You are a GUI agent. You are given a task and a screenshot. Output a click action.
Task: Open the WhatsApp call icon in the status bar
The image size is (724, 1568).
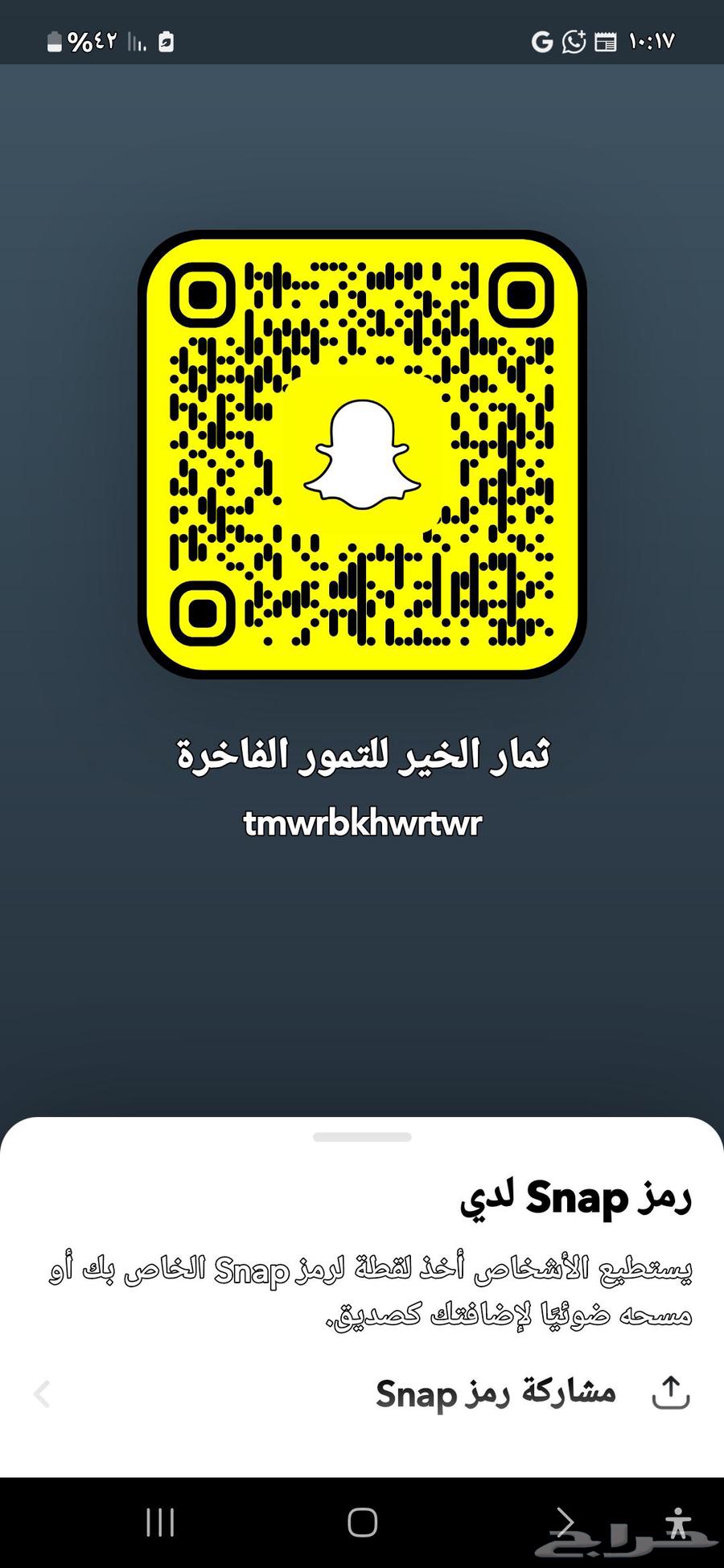point(573,40)
